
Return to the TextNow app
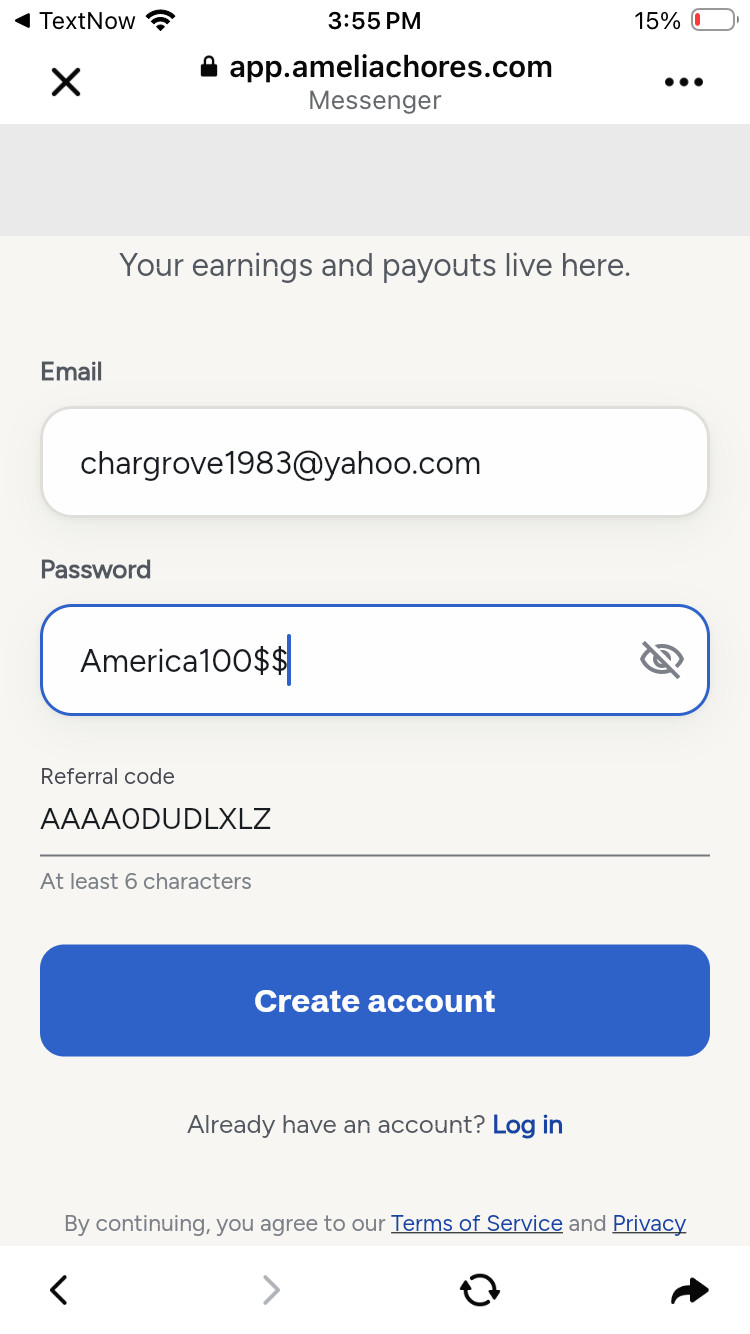click(76, 20)
